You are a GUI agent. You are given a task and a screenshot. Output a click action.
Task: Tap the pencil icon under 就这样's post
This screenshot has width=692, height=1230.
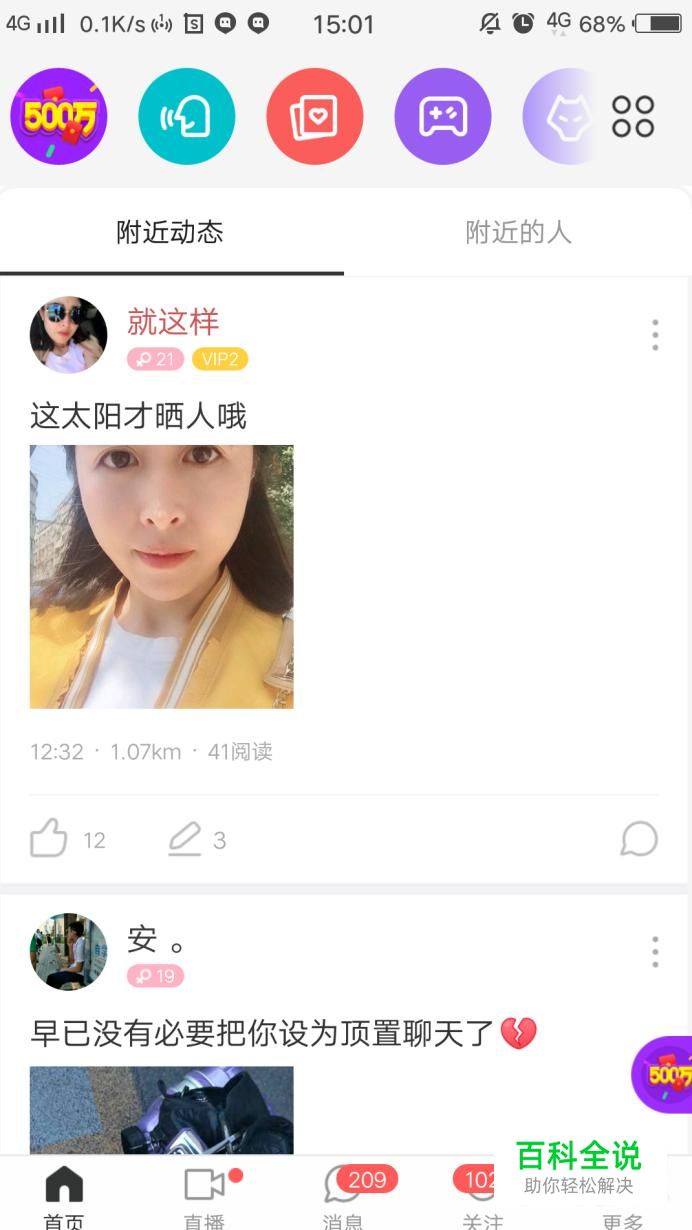click(185, 839)
